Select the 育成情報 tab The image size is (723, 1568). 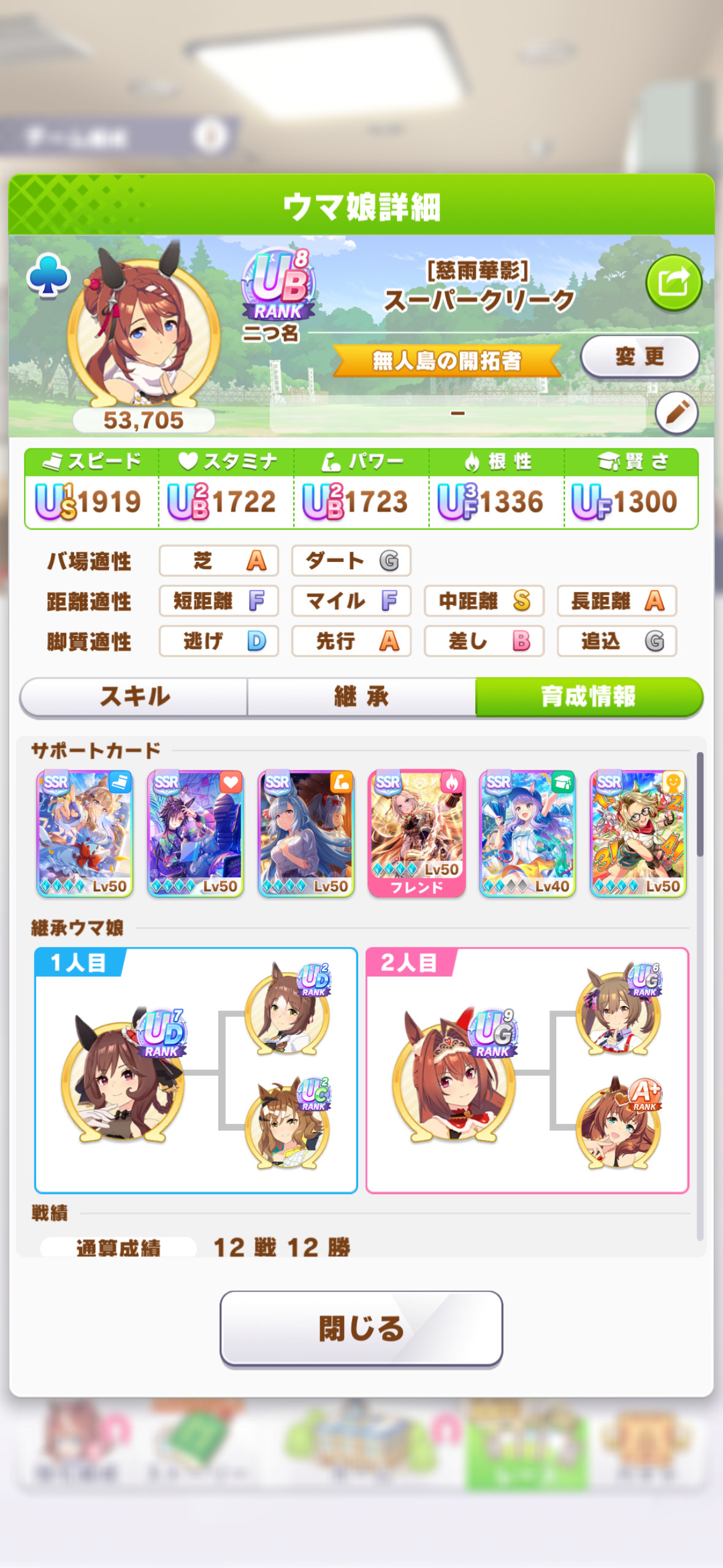click(589, 697)
